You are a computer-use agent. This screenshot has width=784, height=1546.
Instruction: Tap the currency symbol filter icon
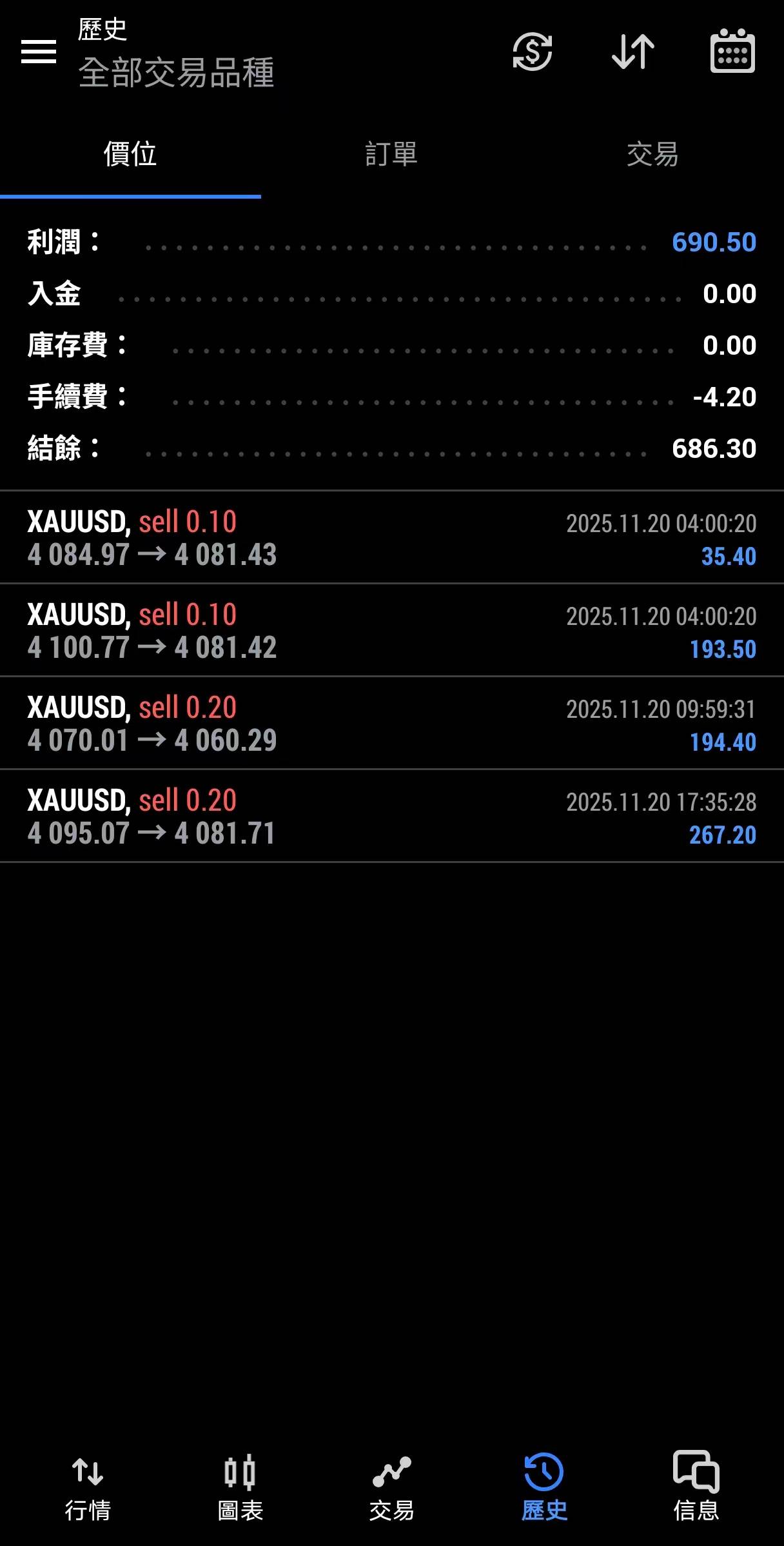tap(532, 52)
